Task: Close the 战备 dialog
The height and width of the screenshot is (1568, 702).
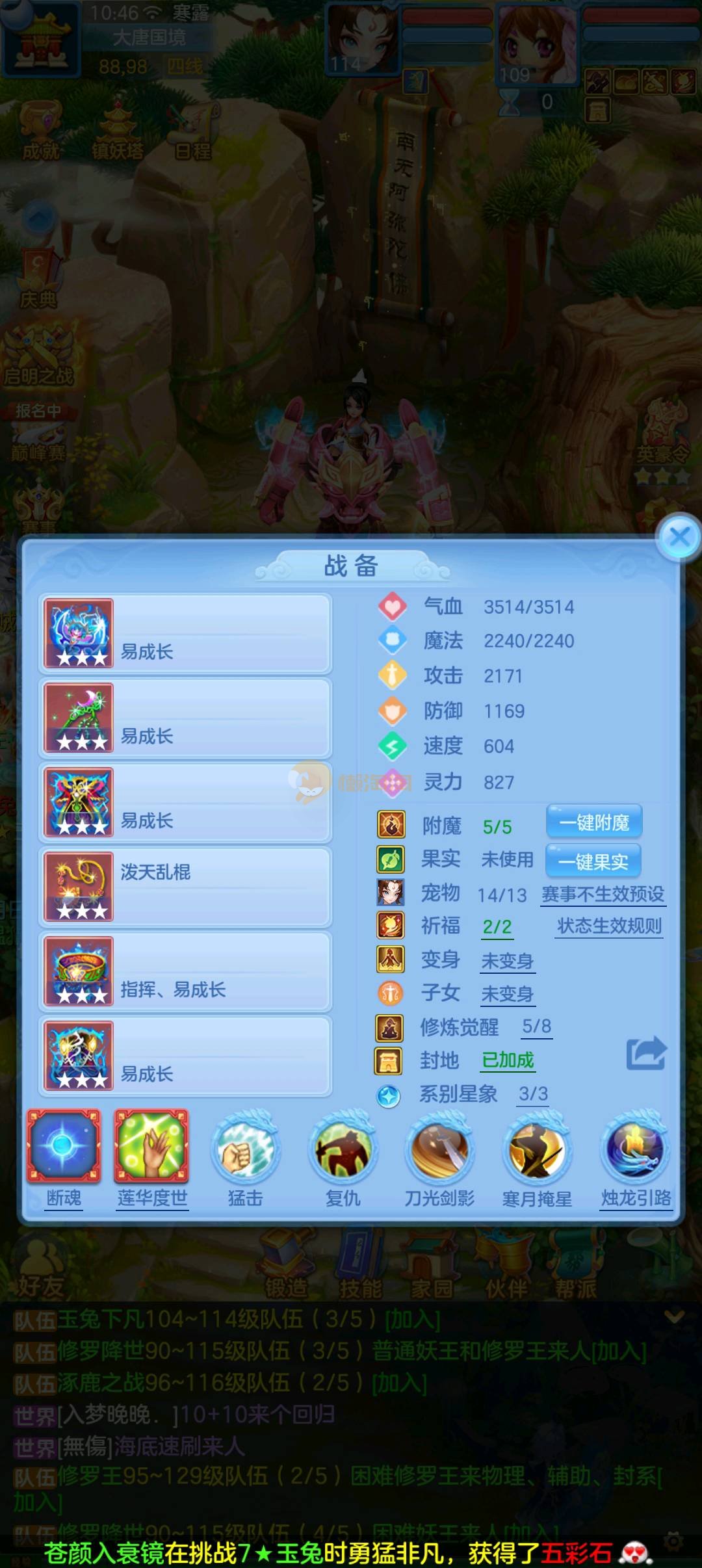Action: click(679, 537)
